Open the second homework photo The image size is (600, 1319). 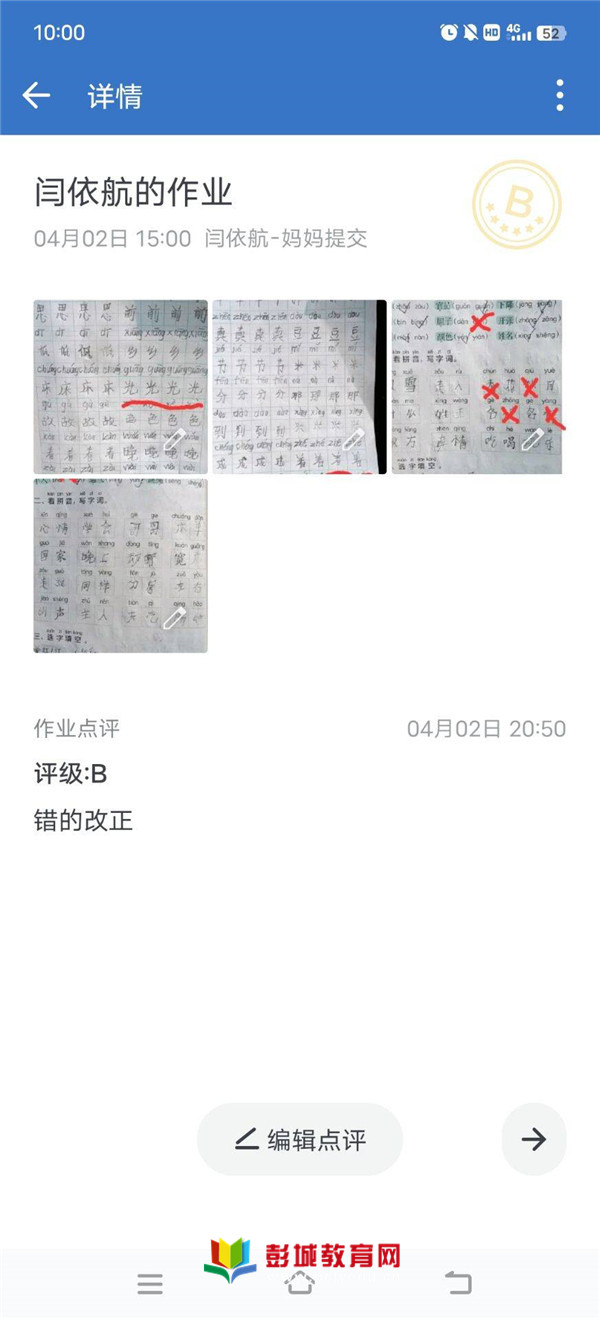tap(299, 387)
